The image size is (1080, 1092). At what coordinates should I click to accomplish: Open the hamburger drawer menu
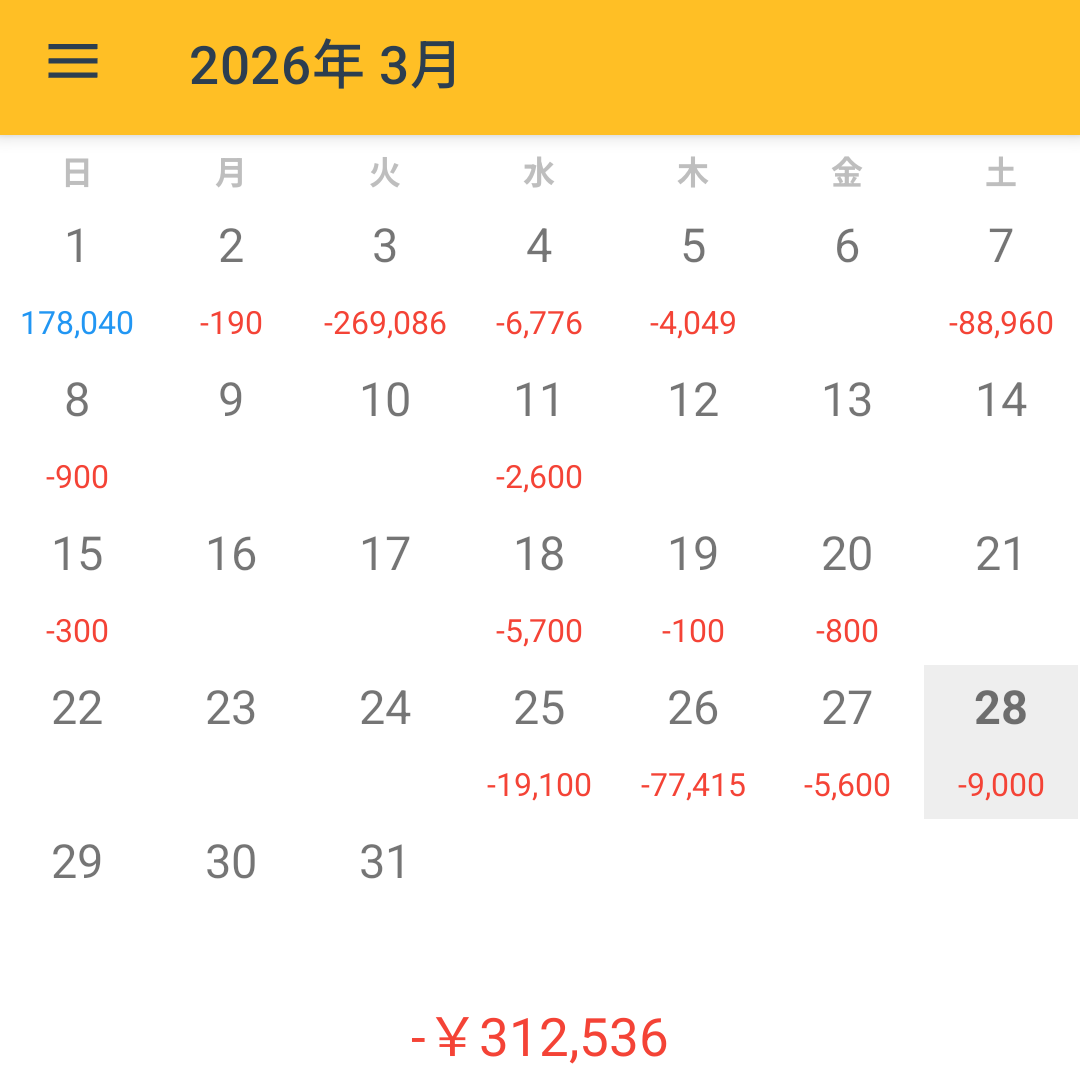pyautogui.click(x=73, y=62)
